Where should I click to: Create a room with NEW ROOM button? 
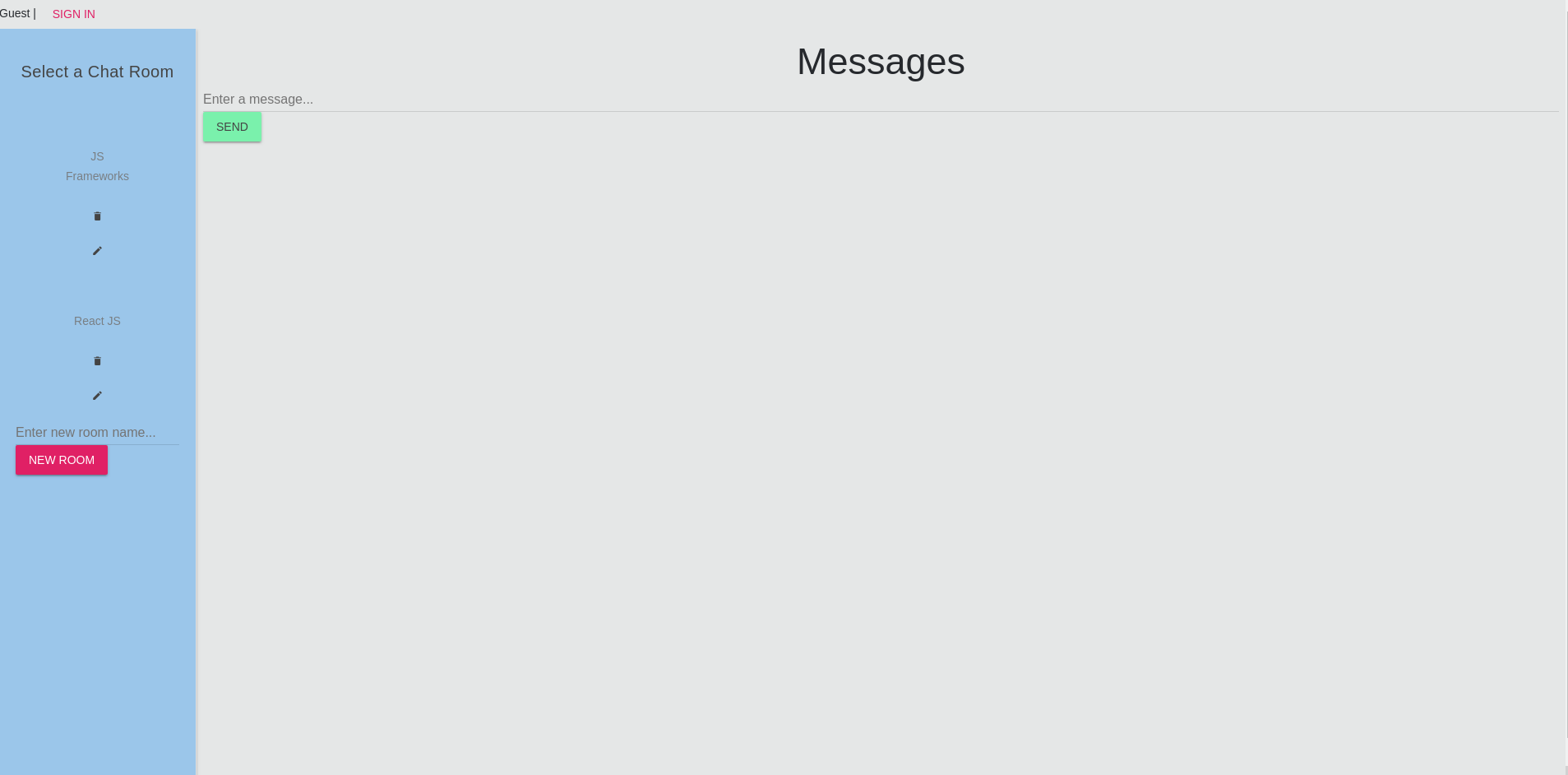pos(62,460)
